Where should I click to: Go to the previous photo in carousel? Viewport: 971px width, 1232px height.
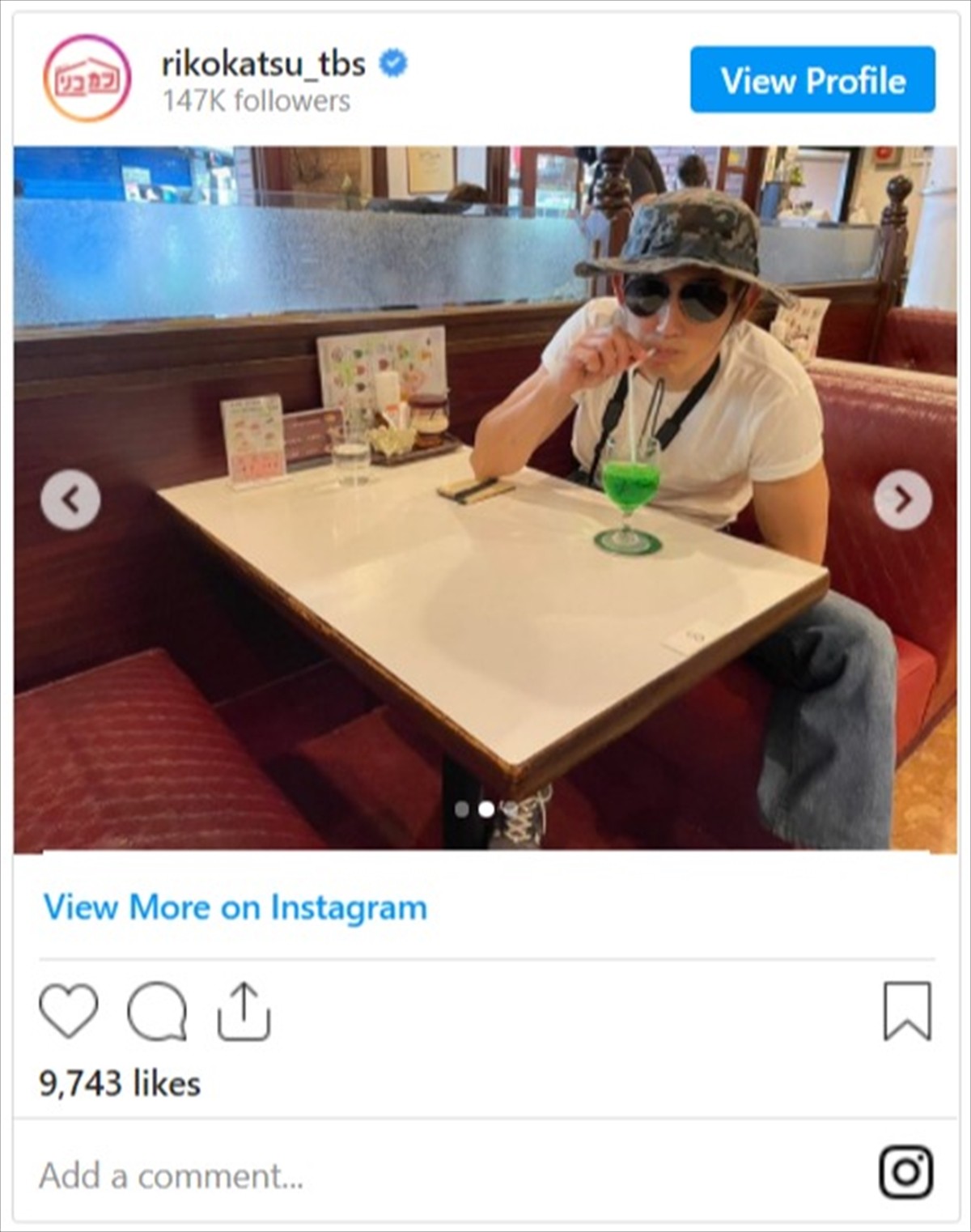click(x=71, y=500)
